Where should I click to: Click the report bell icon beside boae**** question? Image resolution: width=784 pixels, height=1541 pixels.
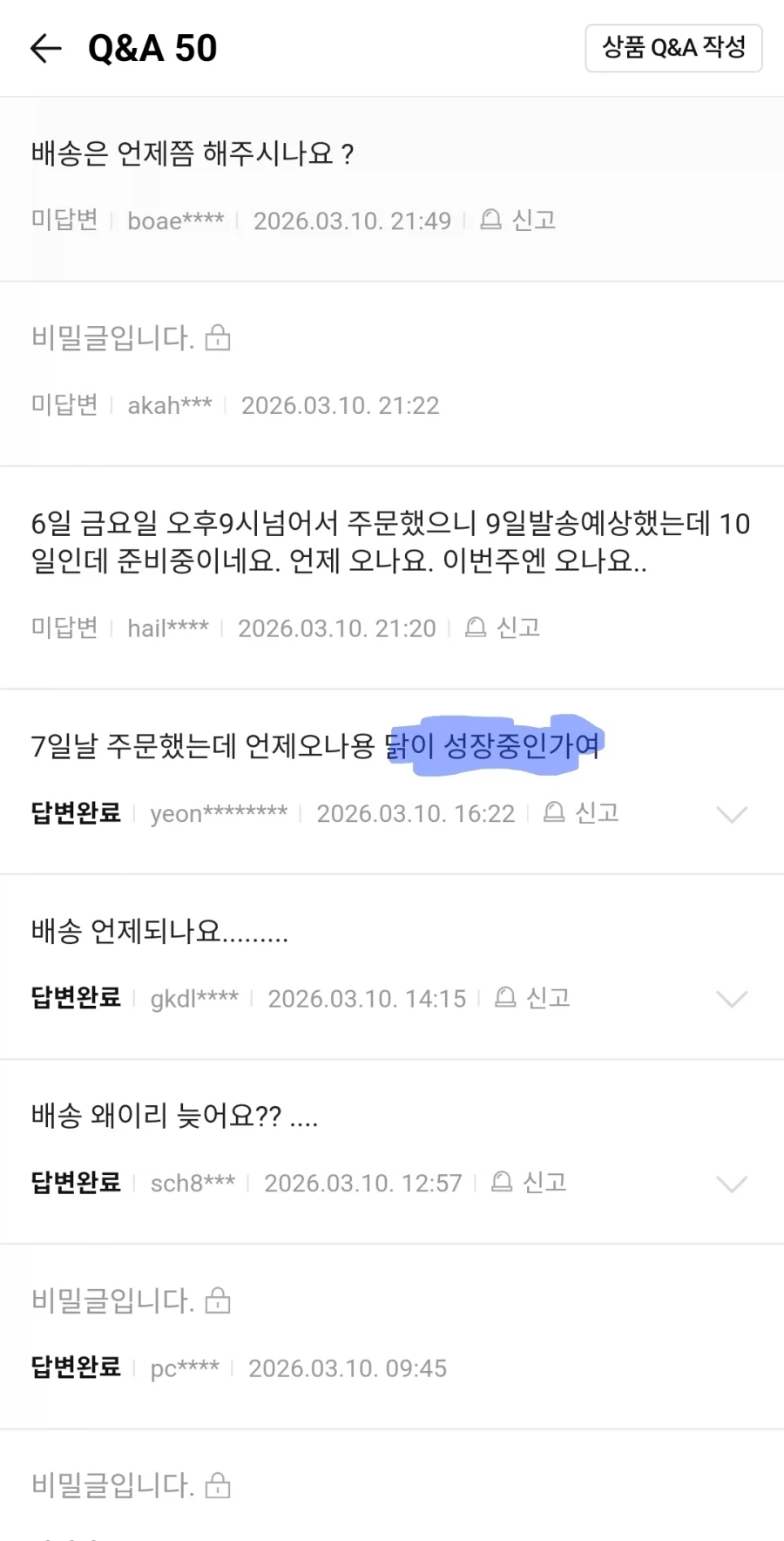coord(490,220)
